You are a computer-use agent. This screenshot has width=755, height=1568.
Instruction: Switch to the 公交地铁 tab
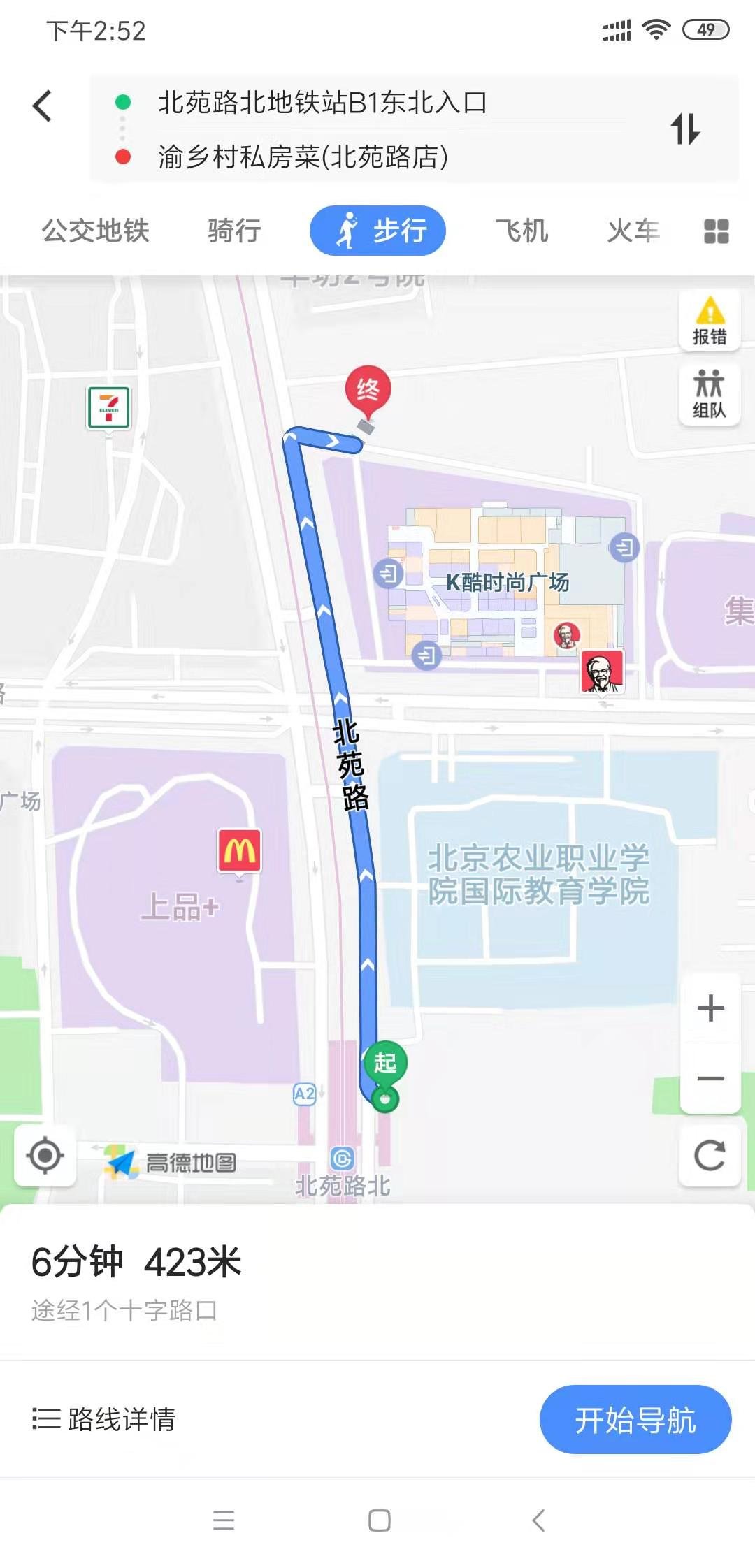pos(96,231)
